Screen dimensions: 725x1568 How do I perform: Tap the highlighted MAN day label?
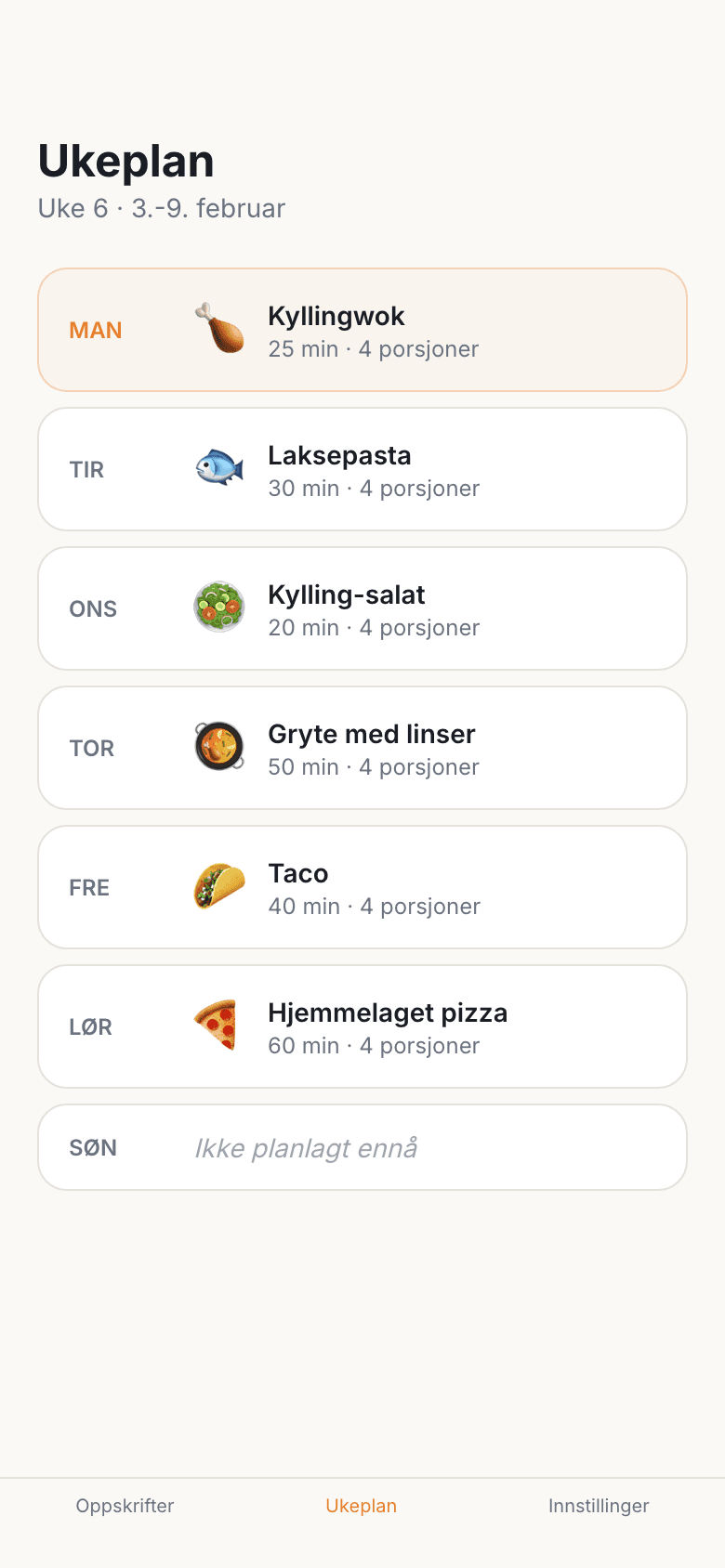point(95,330)
